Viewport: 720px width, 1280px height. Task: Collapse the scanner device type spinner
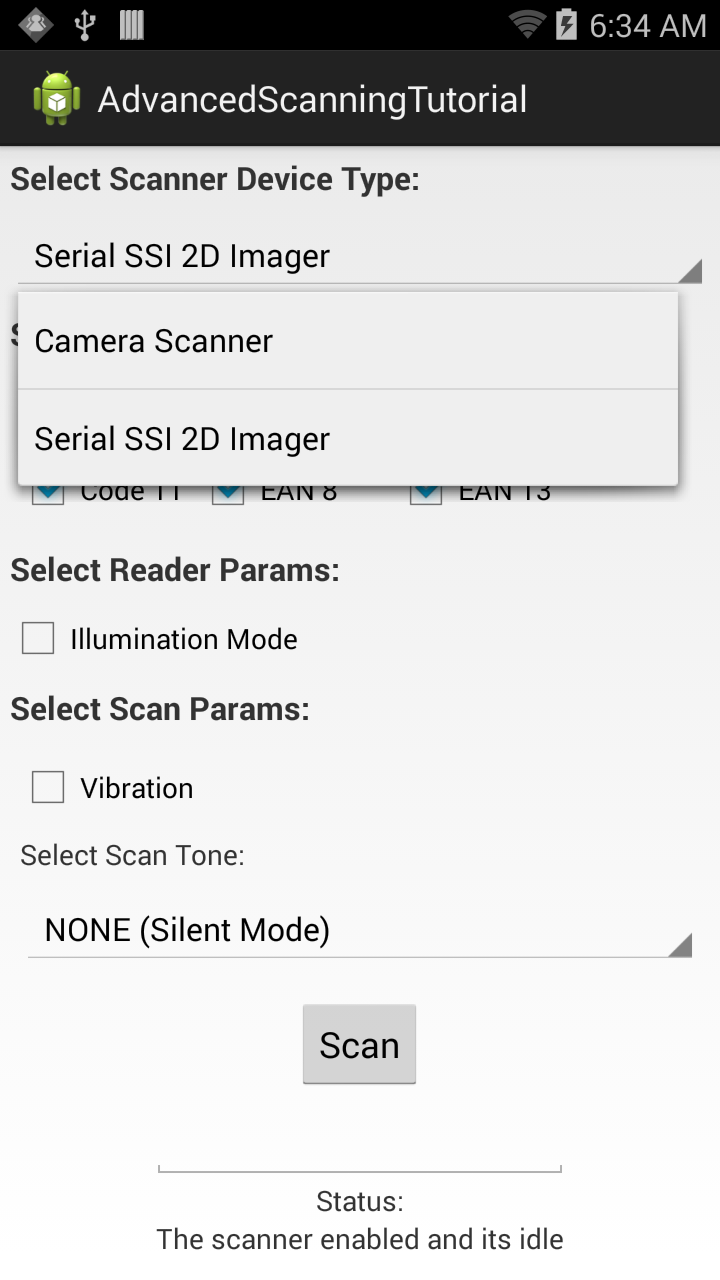tap(360, 257)
